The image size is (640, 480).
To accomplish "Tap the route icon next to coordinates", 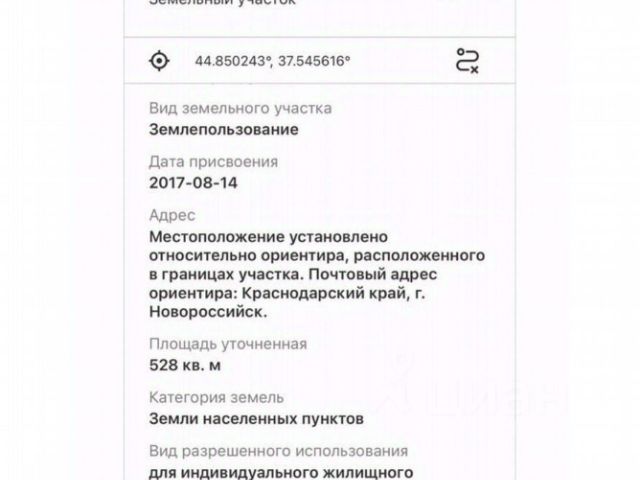I will pyautogui.click(x=467, y=61).
